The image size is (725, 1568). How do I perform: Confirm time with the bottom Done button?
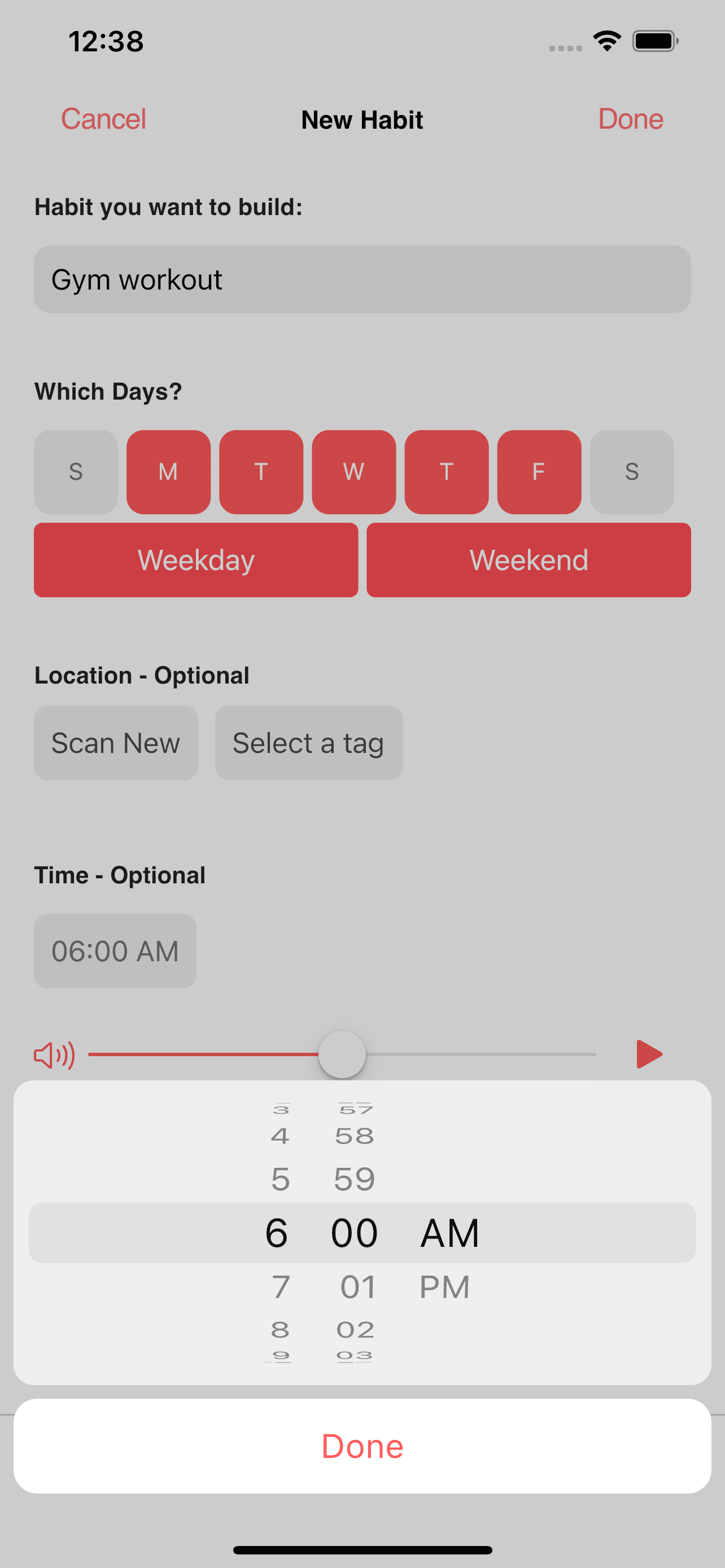point(362,1446)
